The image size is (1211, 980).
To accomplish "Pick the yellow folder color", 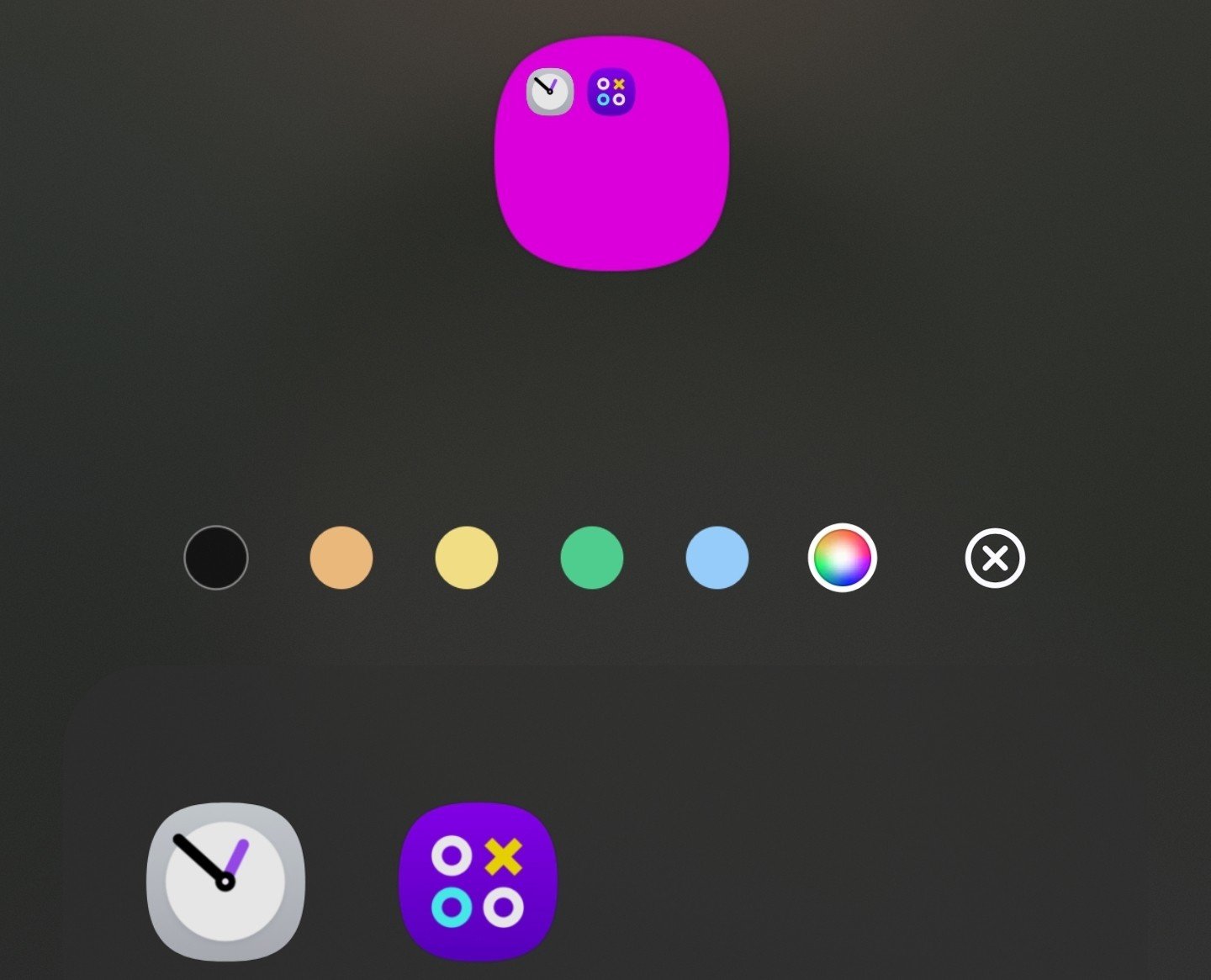I will coord(467,558).
